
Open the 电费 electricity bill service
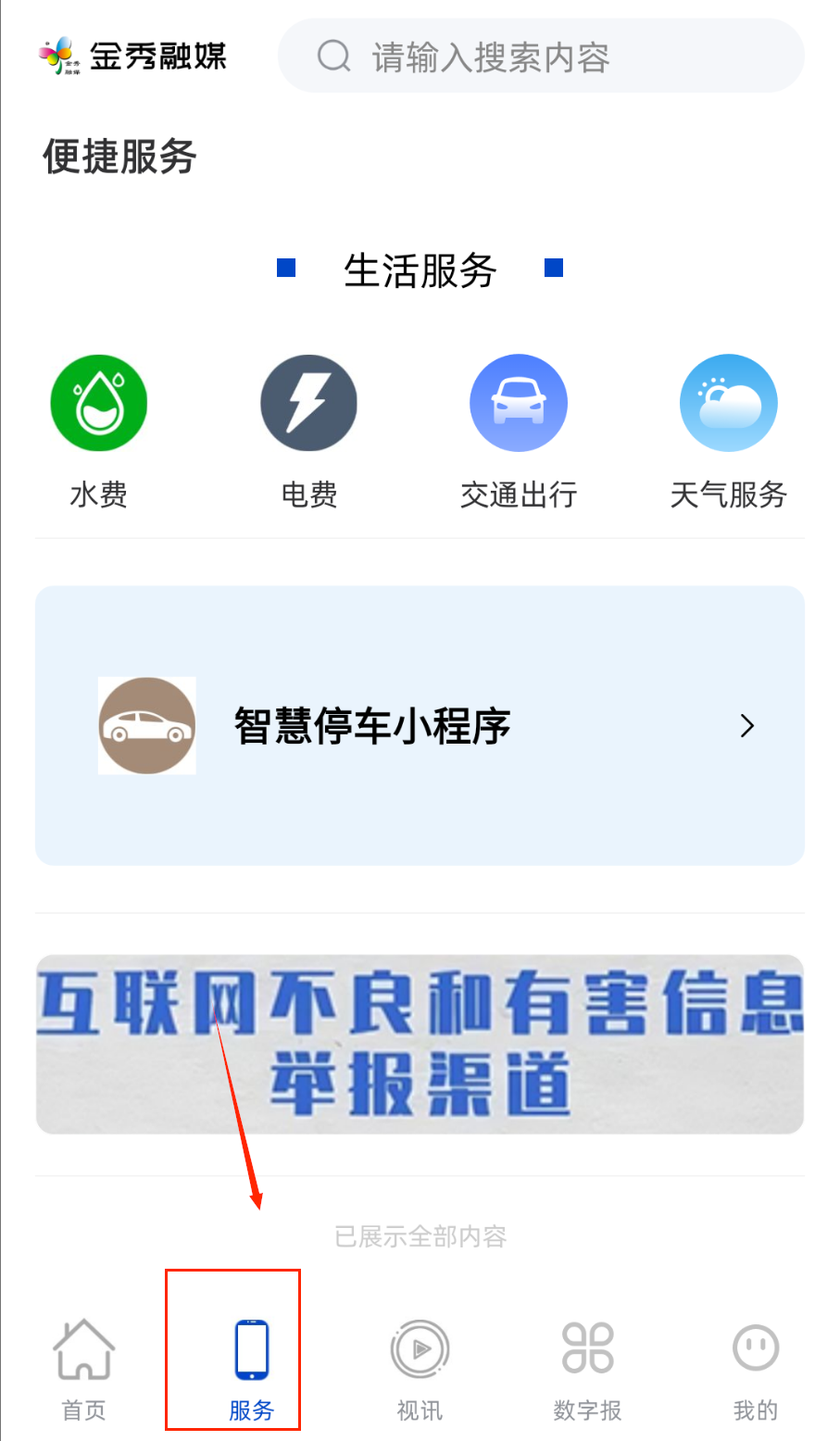point(308,404)
